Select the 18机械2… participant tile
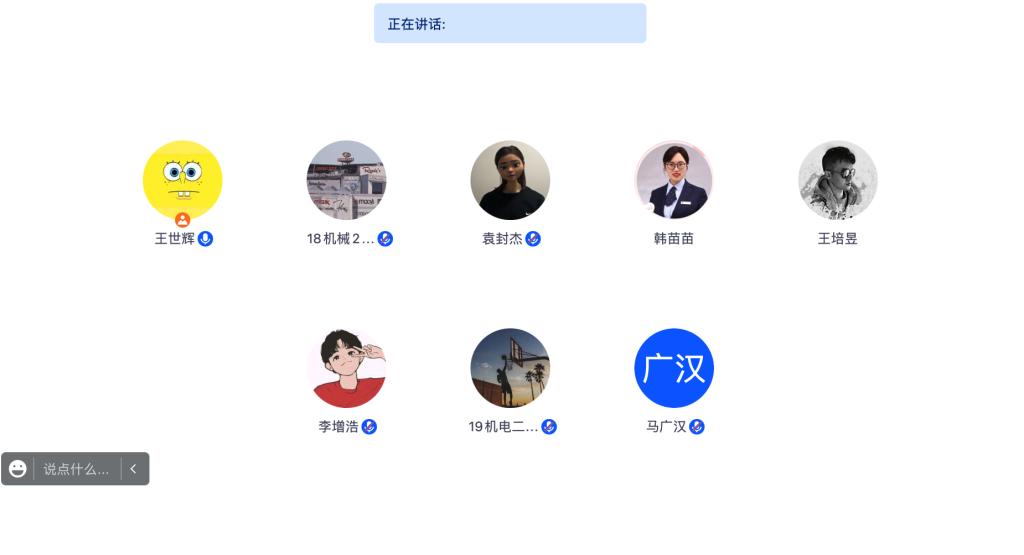1024x555 pixels. pyautogui.click(x=346, y=180)
